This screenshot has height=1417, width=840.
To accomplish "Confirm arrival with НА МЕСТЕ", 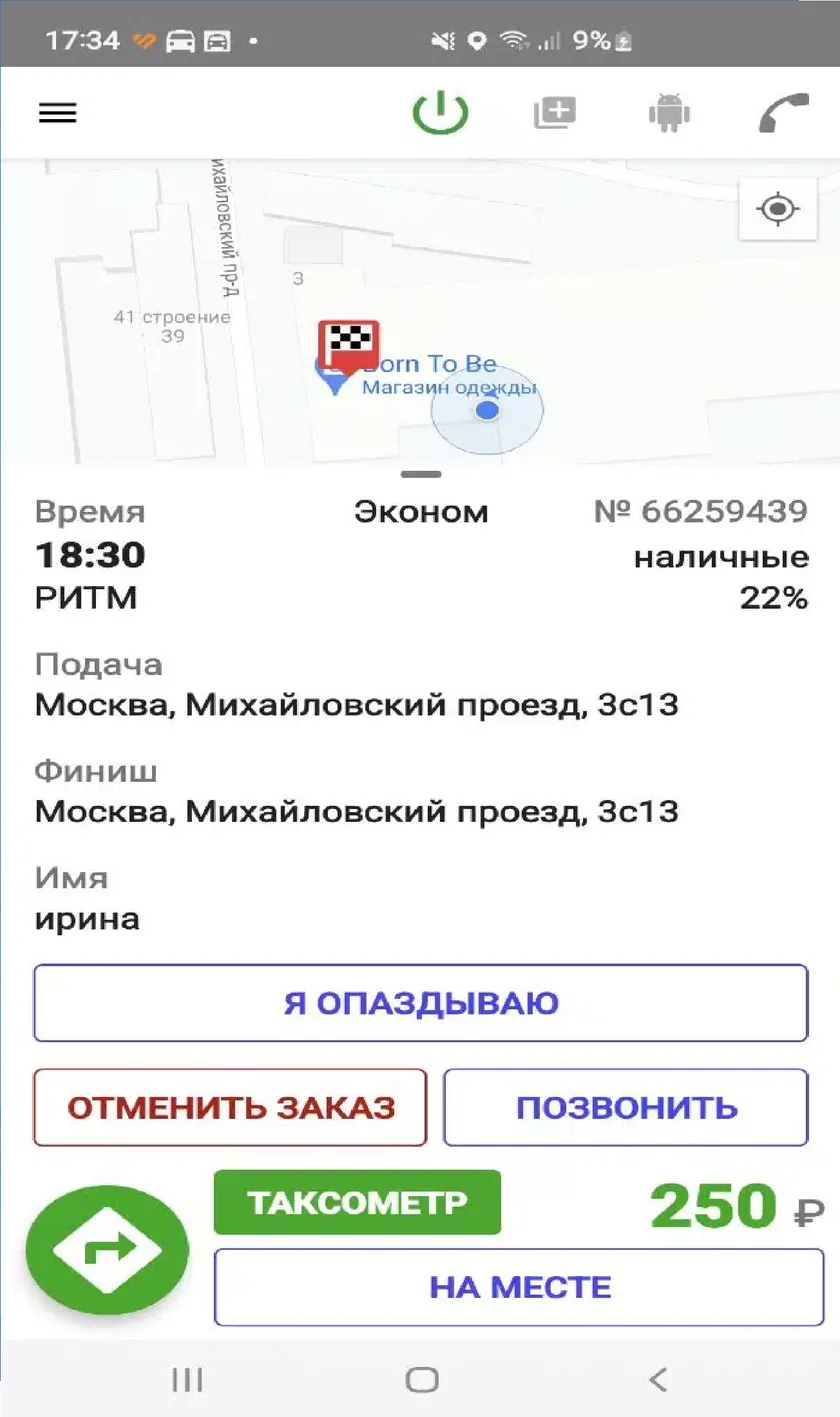I will pos(519,1287).
